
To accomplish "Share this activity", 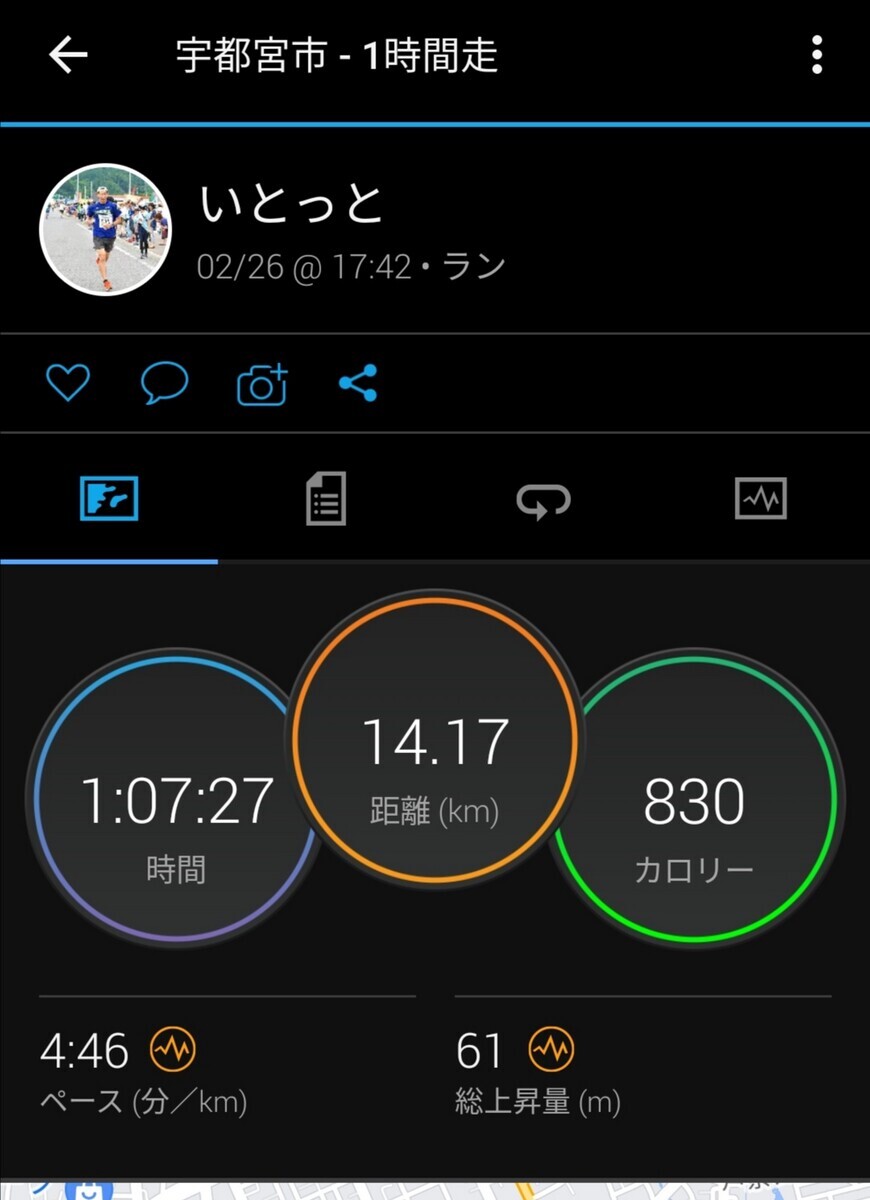I will click(358, 383).
